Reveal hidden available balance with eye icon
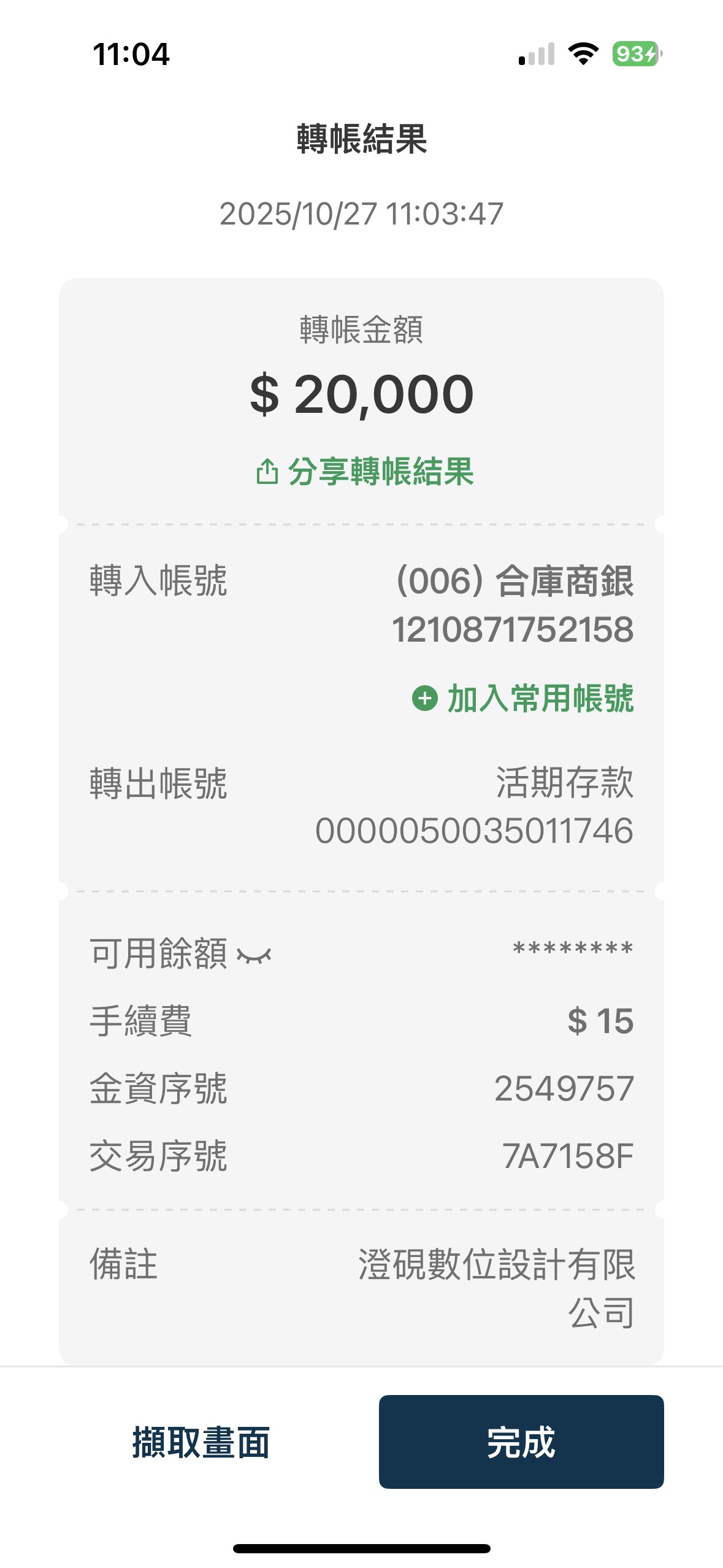 click(254, 955)
